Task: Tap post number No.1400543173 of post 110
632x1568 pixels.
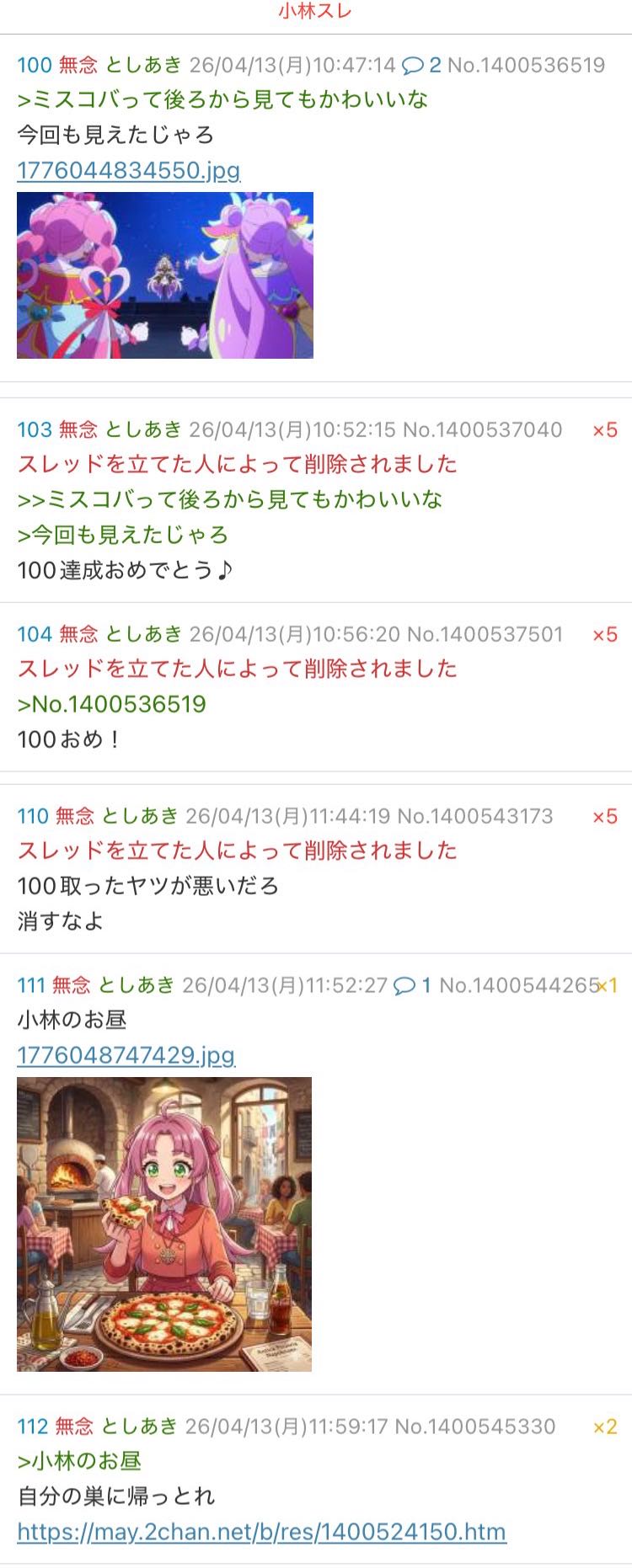Action: (x=475, y=816)
